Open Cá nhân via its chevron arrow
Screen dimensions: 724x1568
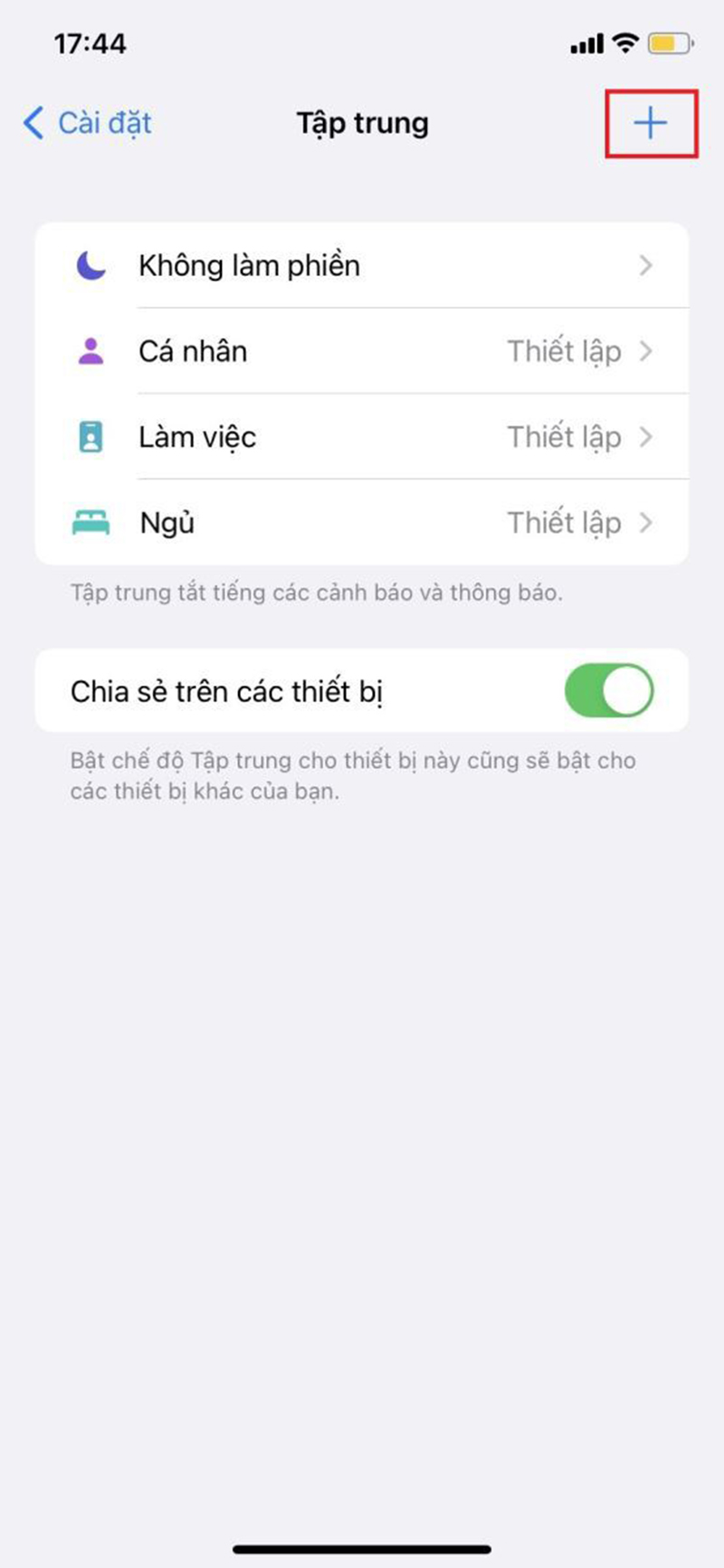pyautogui.click(x=646, y=351)
